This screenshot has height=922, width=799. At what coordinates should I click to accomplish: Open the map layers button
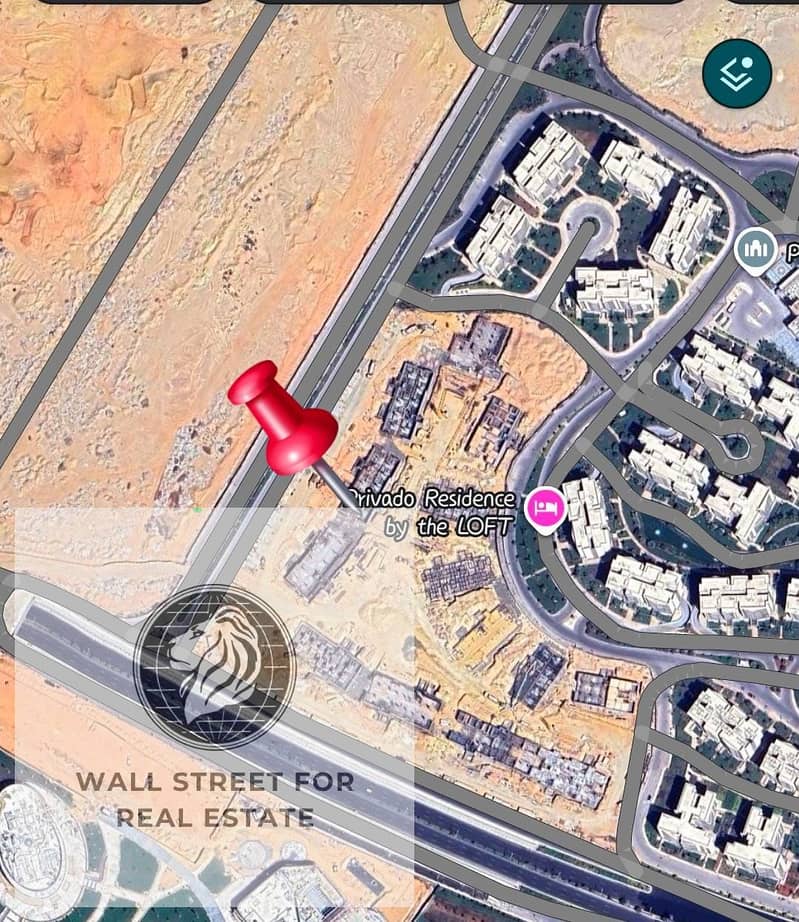point(737,74)
